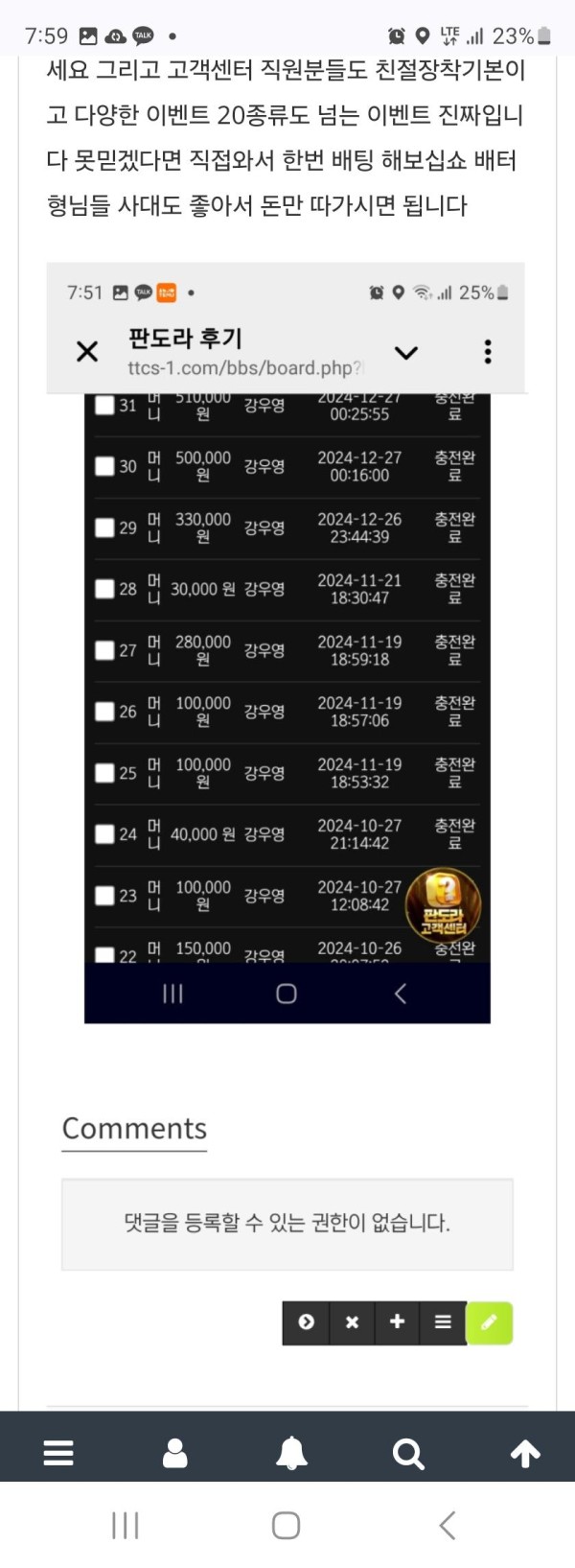Tap the plus button in the post toolbar
This screenshot has height=1568, width=575.
(397, 1322)
